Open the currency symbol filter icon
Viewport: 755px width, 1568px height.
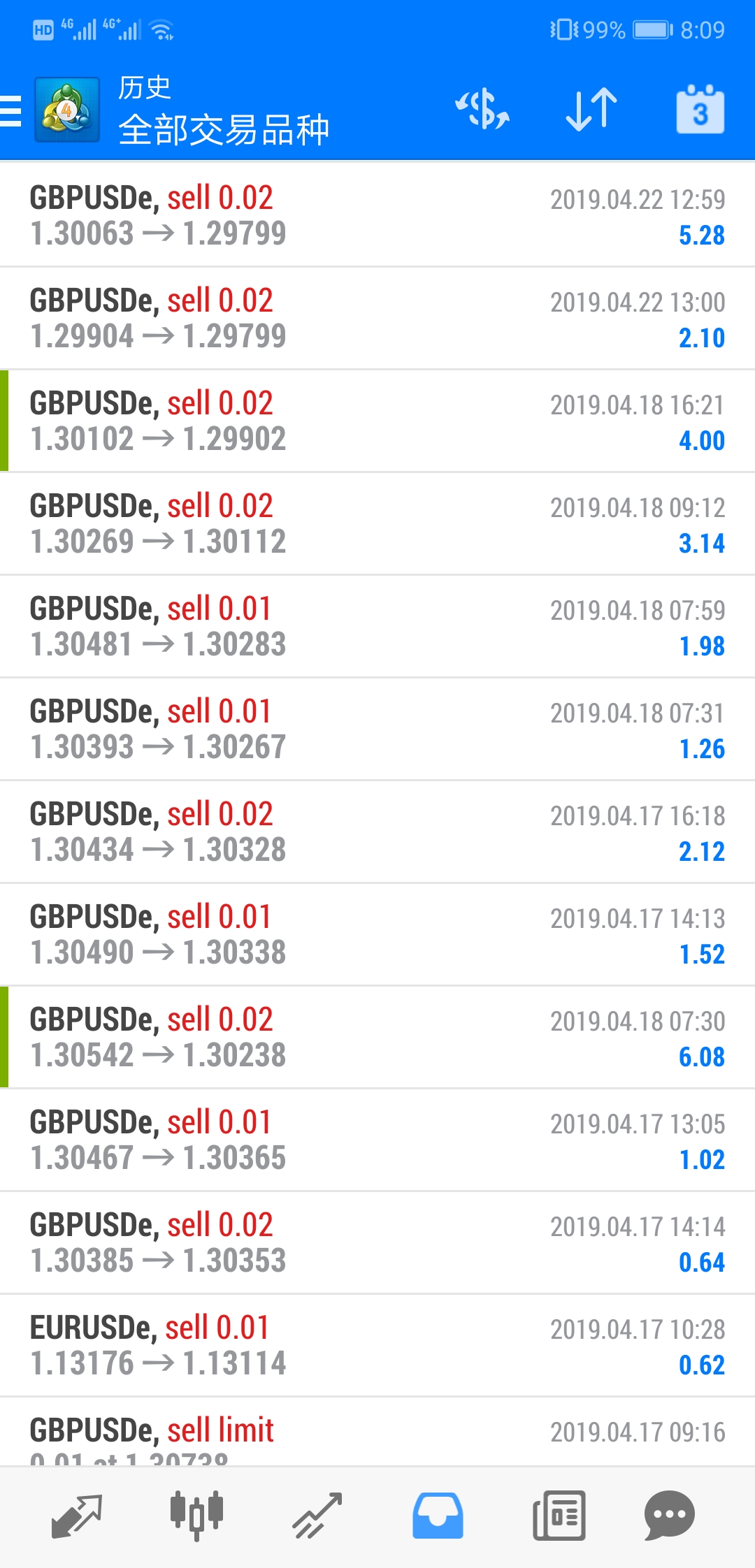point(482,109)
